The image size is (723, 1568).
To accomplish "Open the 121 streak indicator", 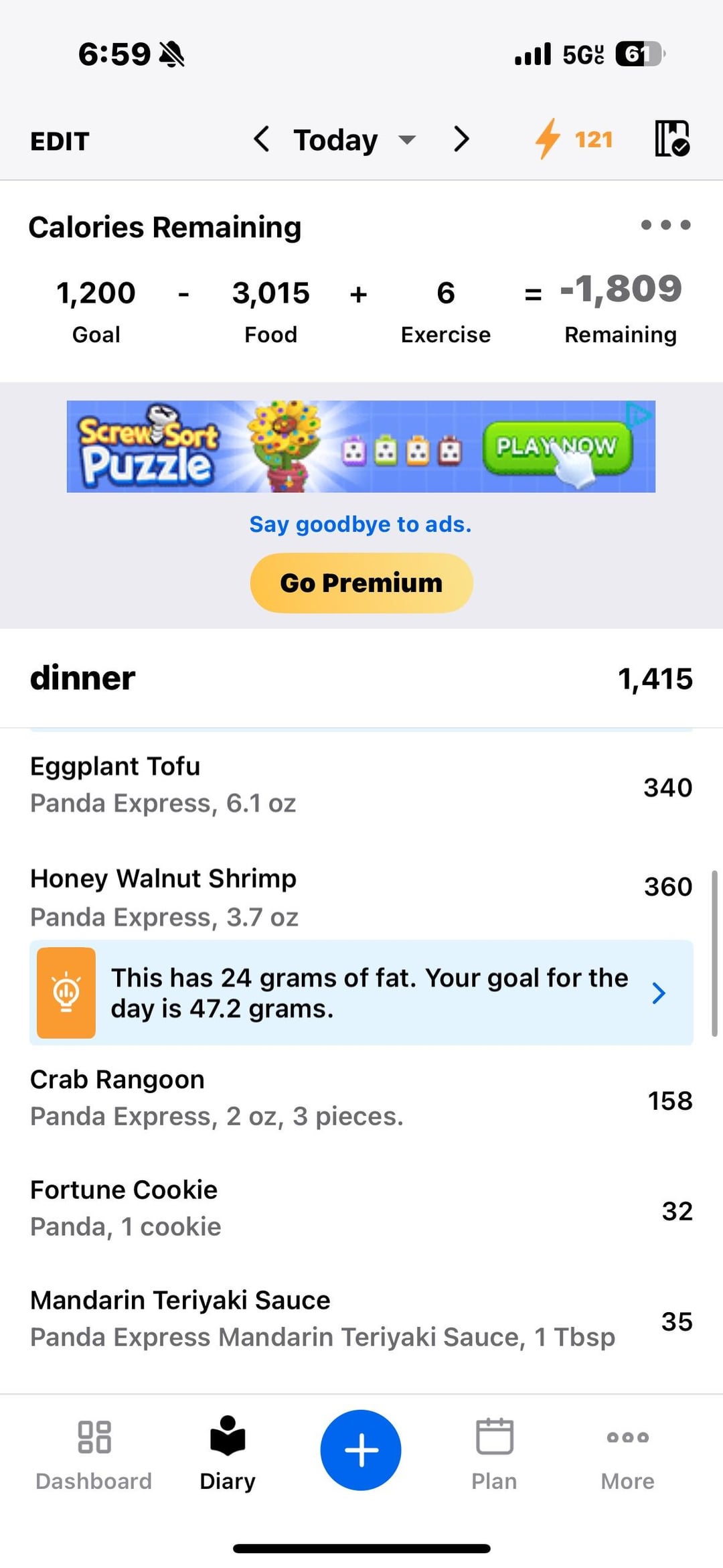I will (574, 139).
